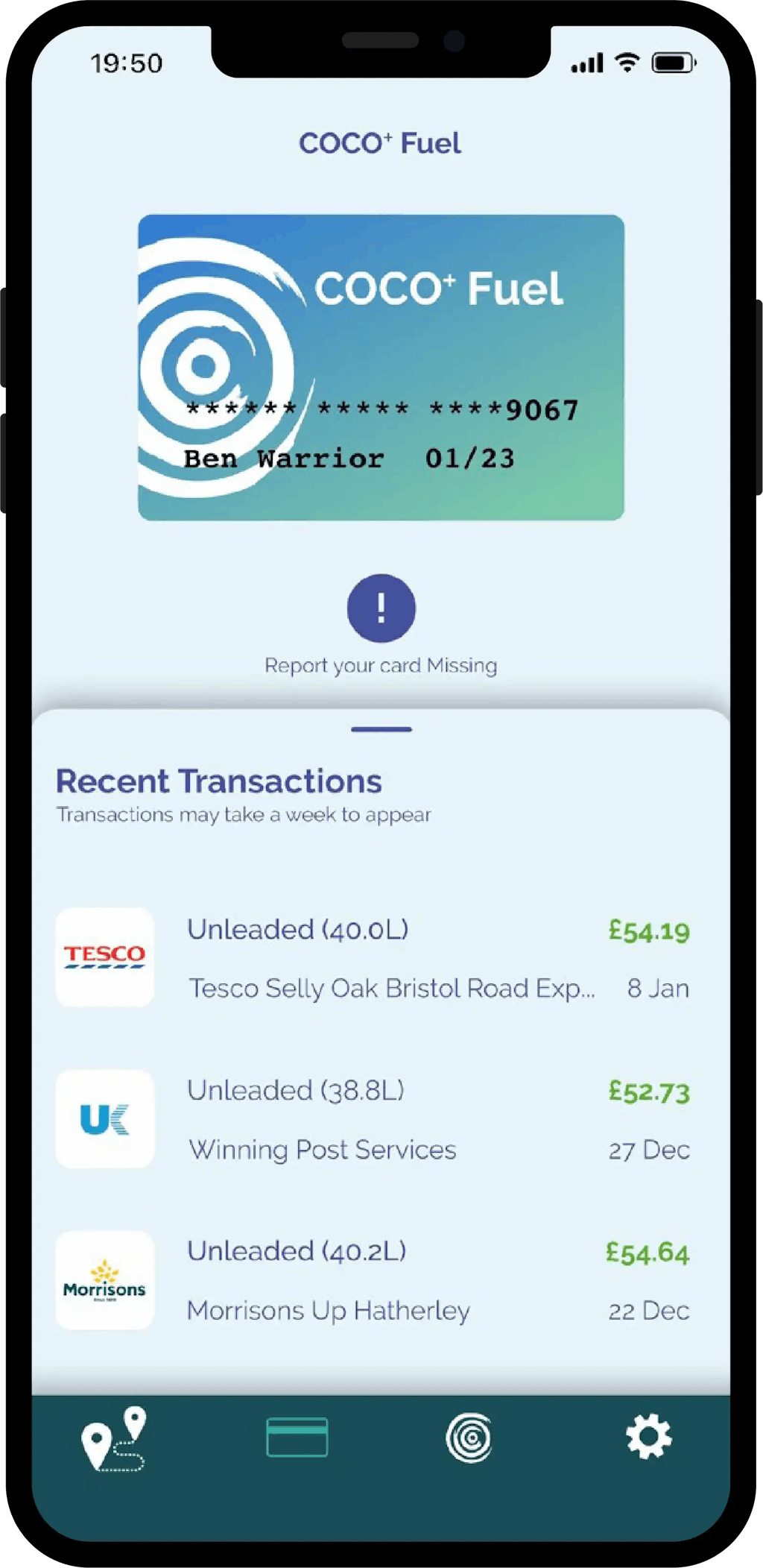Open the COCO spiral logo tab

(469, 1438)
